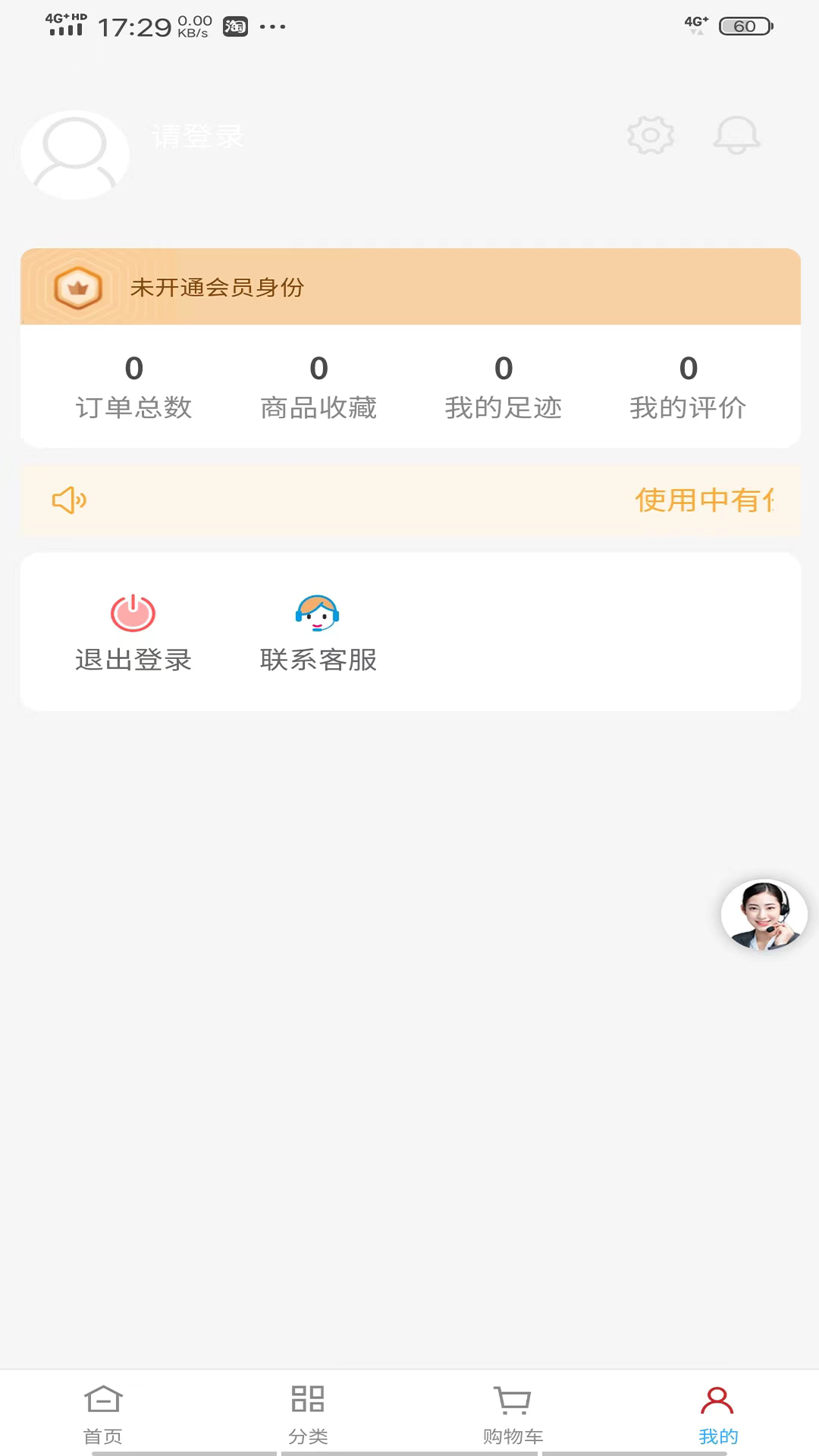Screen dimensions: 819x1456
Task: Open 我的评价 reviews page
Action: (x=689, y=387)
